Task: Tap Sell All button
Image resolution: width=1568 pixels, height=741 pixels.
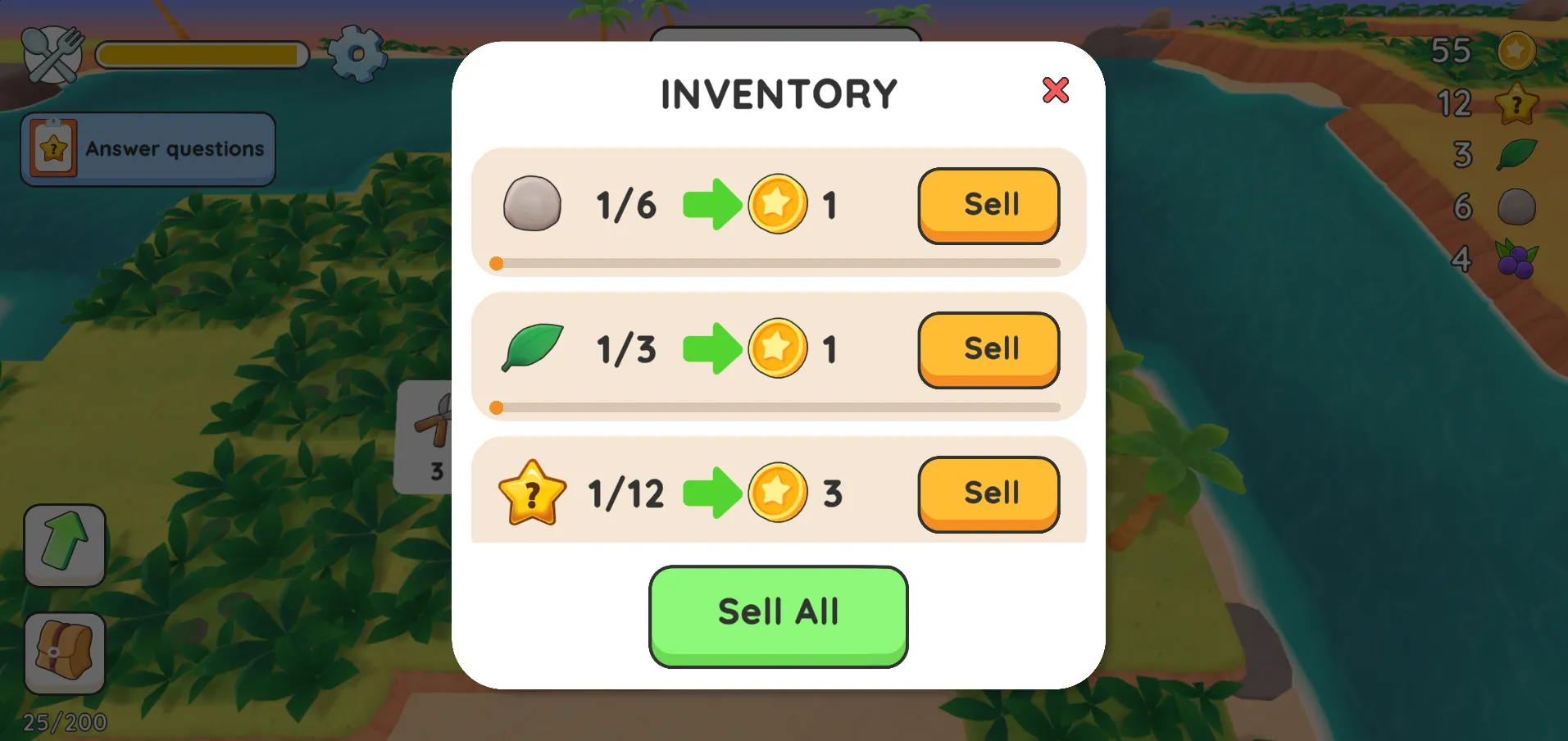Action: point(778,615)
